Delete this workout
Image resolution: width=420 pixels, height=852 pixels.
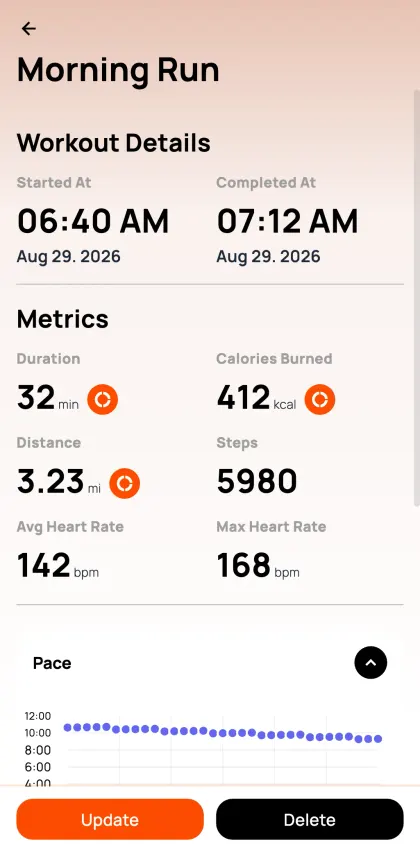click(310, 819)
